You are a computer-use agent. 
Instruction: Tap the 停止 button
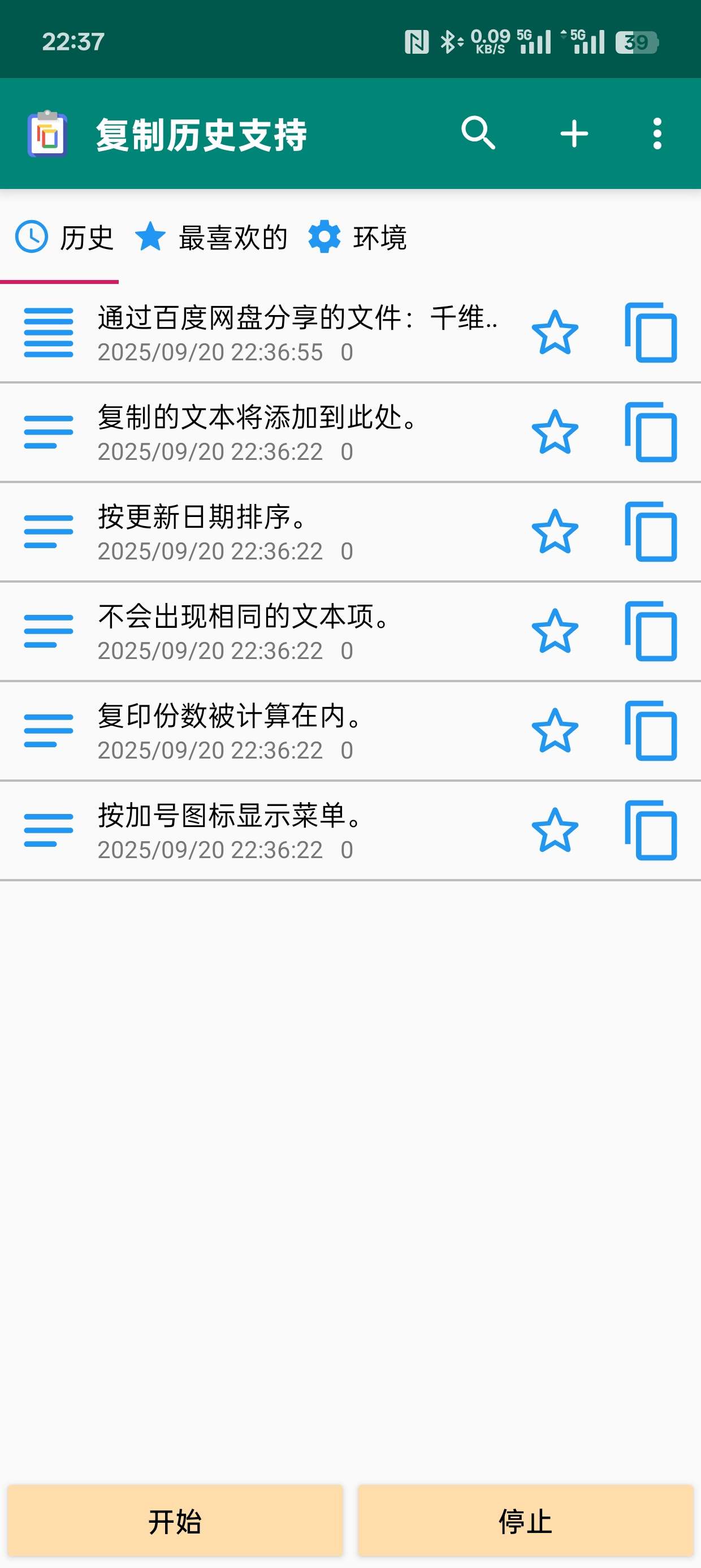525,1521
